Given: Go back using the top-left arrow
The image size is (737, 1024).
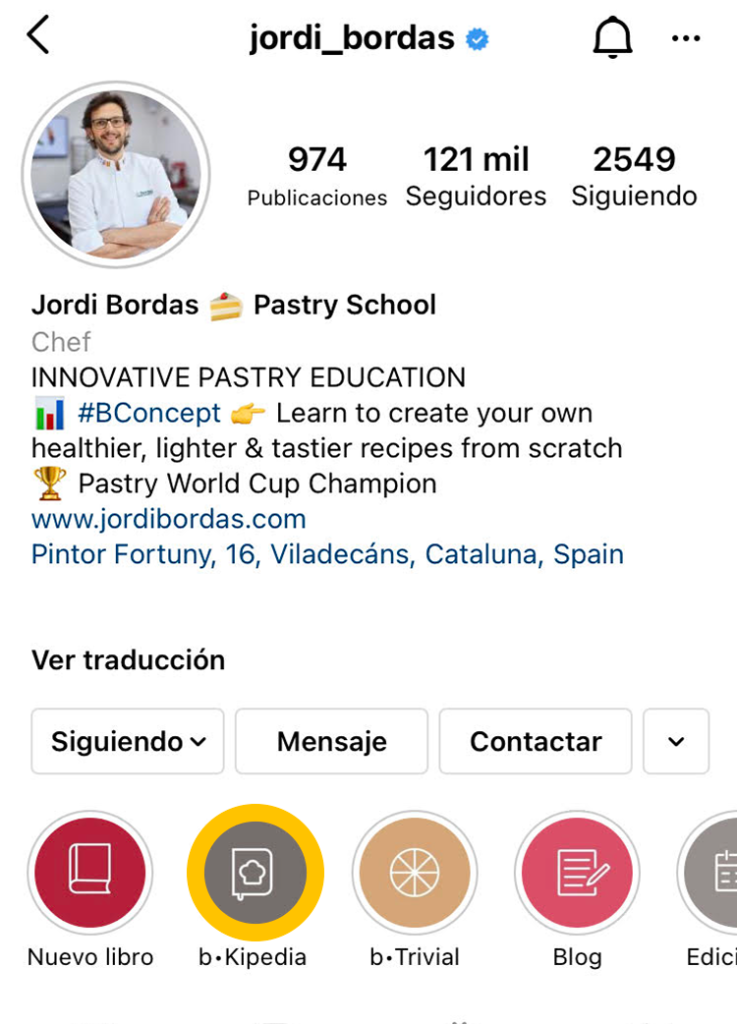Looking at the screenshot, I should pos(38,37).
